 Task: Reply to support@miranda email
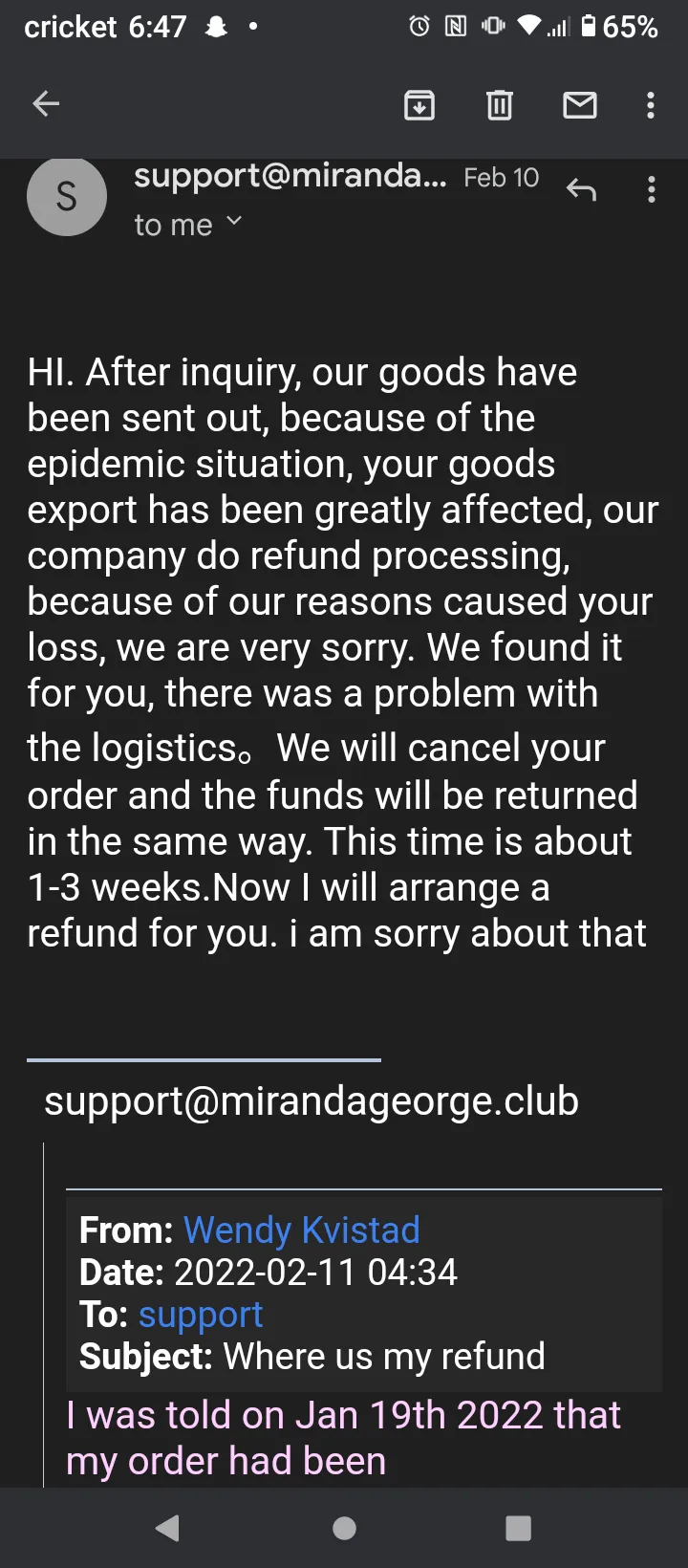click(x=581, y=189)
